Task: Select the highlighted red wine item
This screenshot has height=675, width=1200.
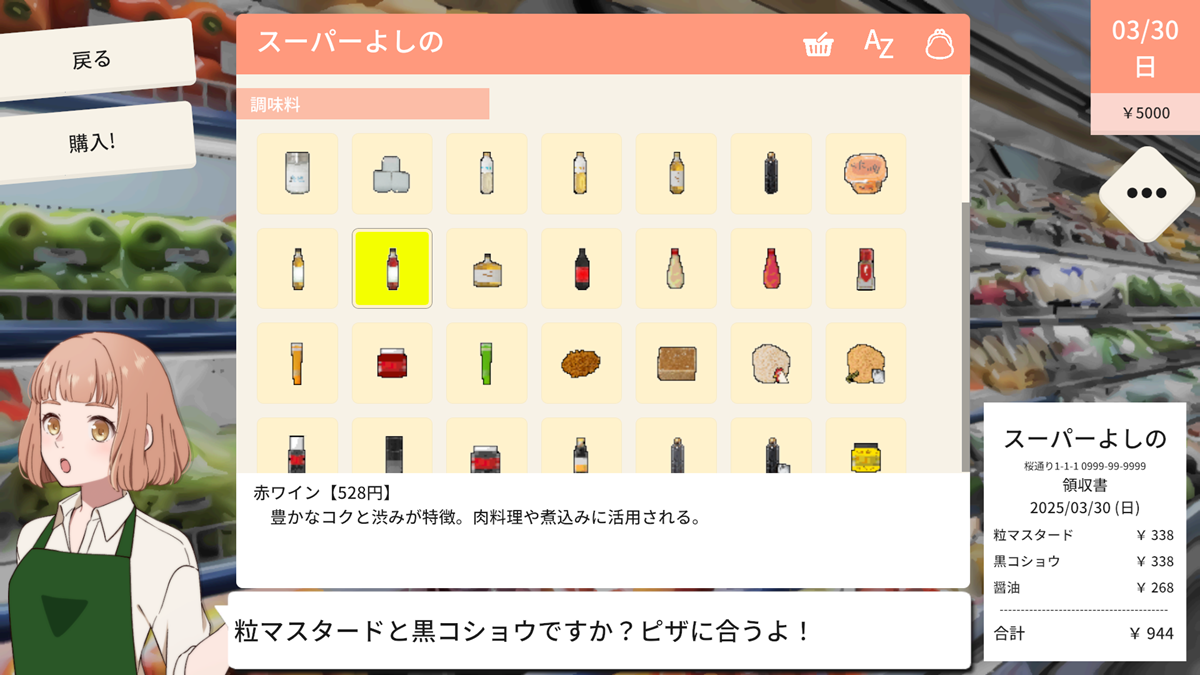Action: (x=392, y=269)
